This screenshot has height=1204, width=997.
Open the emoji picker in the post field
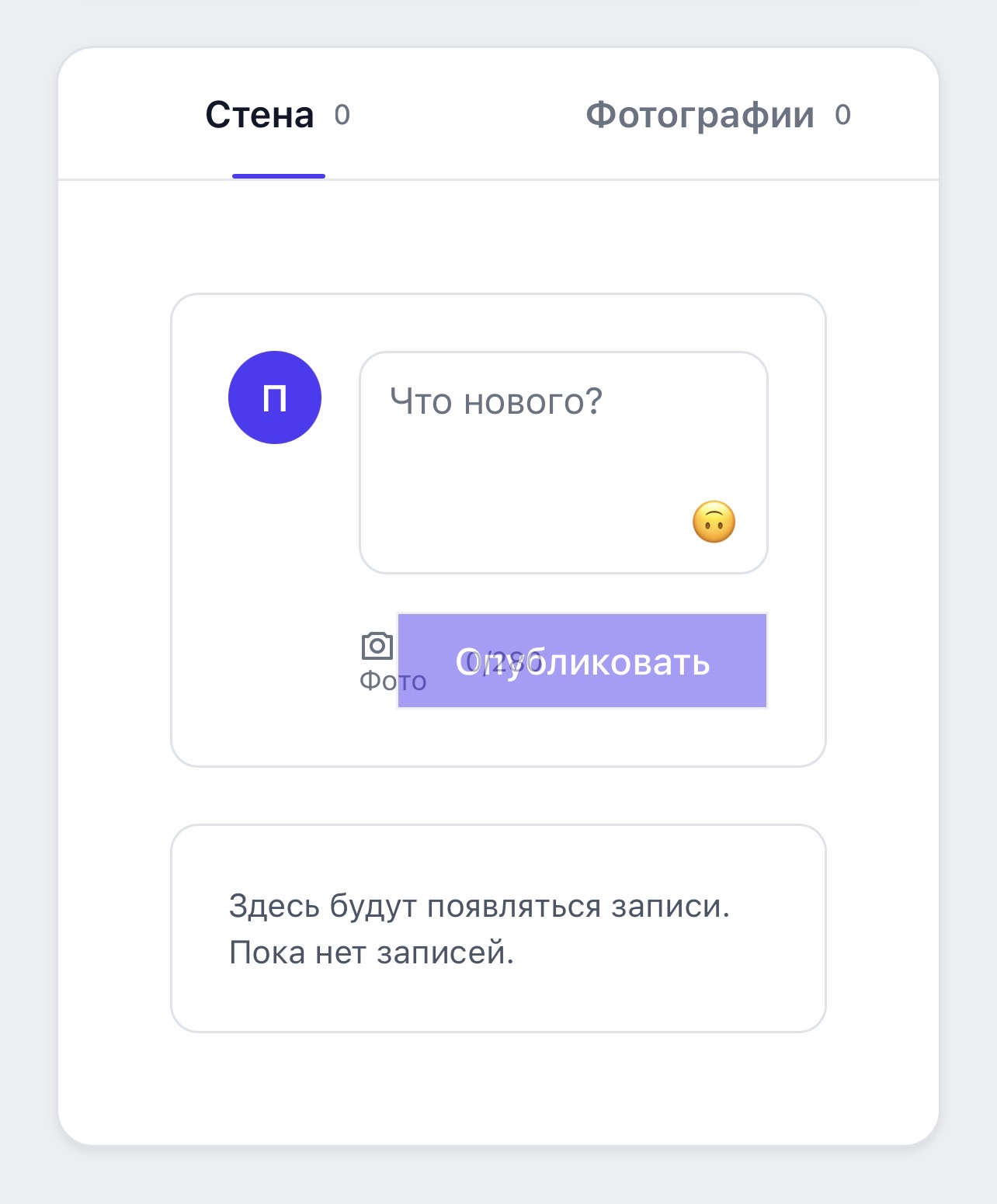[x=714, y=522]
